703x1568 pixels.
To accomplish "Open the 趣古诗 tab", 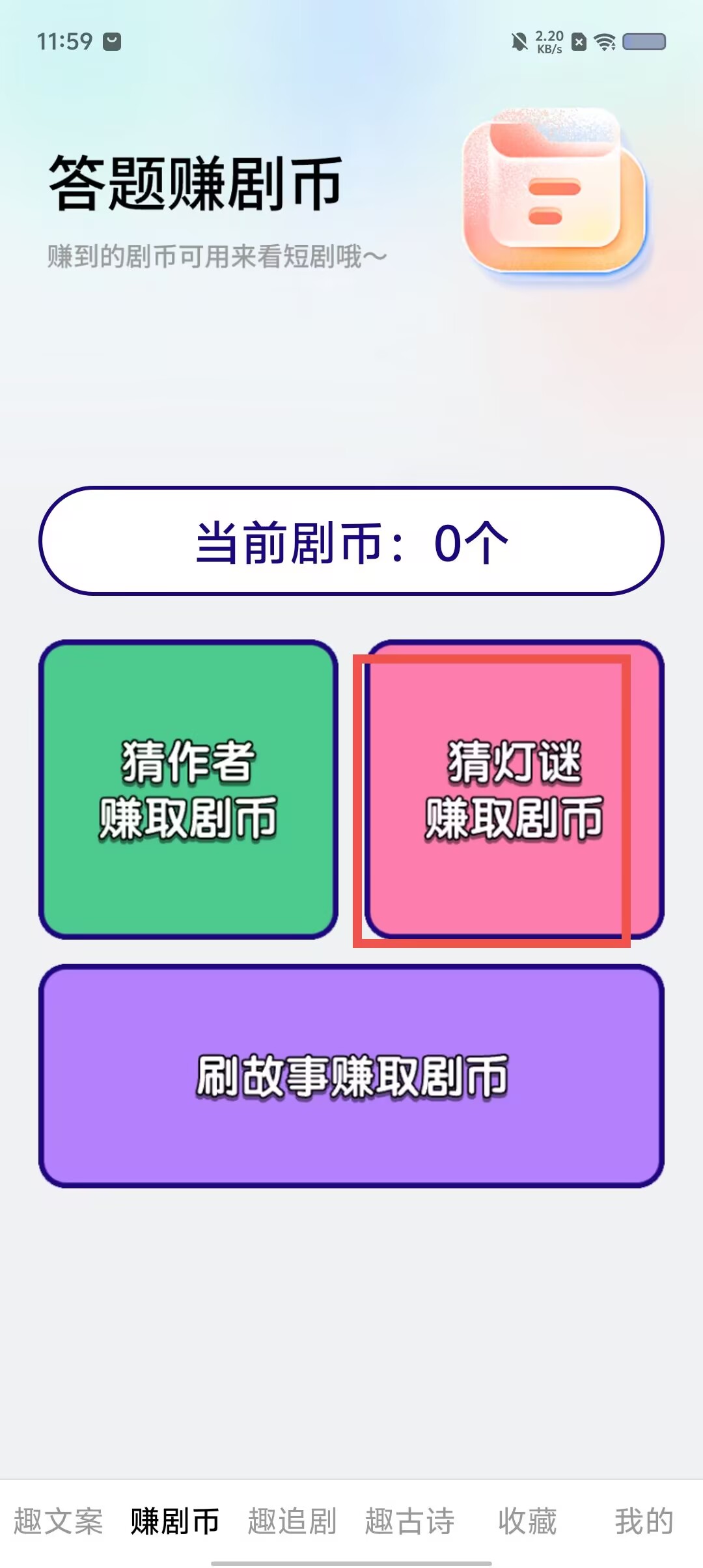I will 409,1521.
